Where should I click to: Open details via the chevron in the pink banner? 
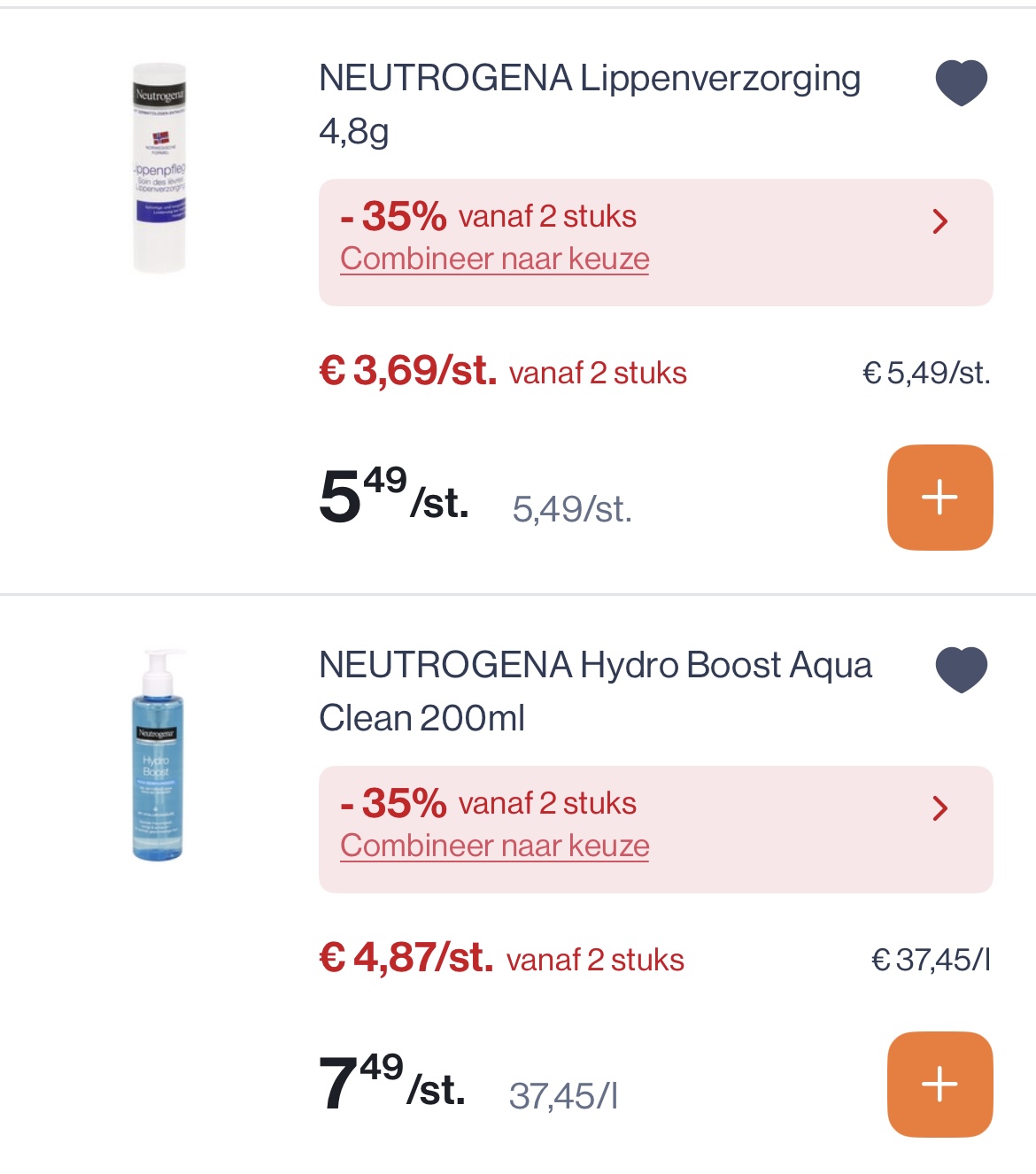tap(941, 222)
